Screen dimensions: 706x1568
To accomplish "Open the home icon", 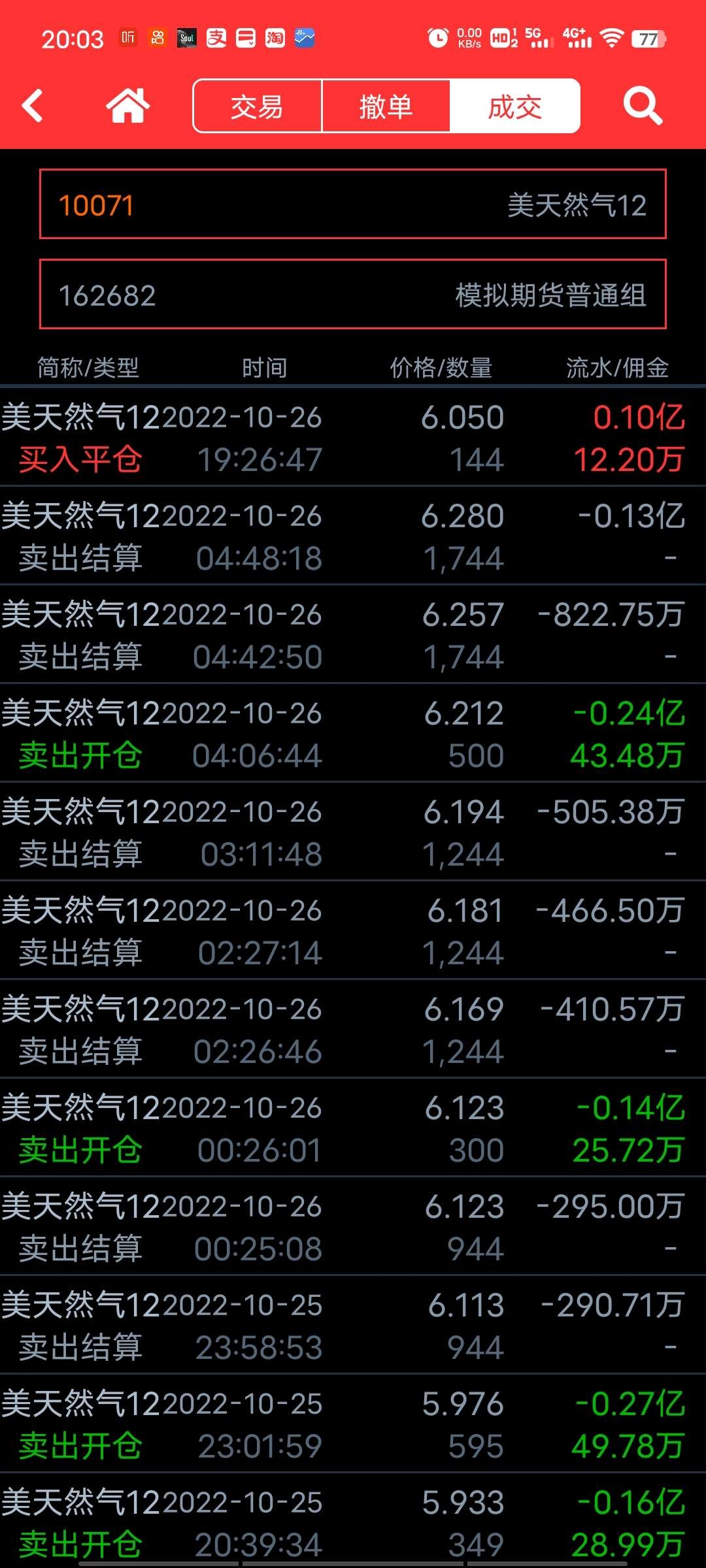I will [128, 106].
